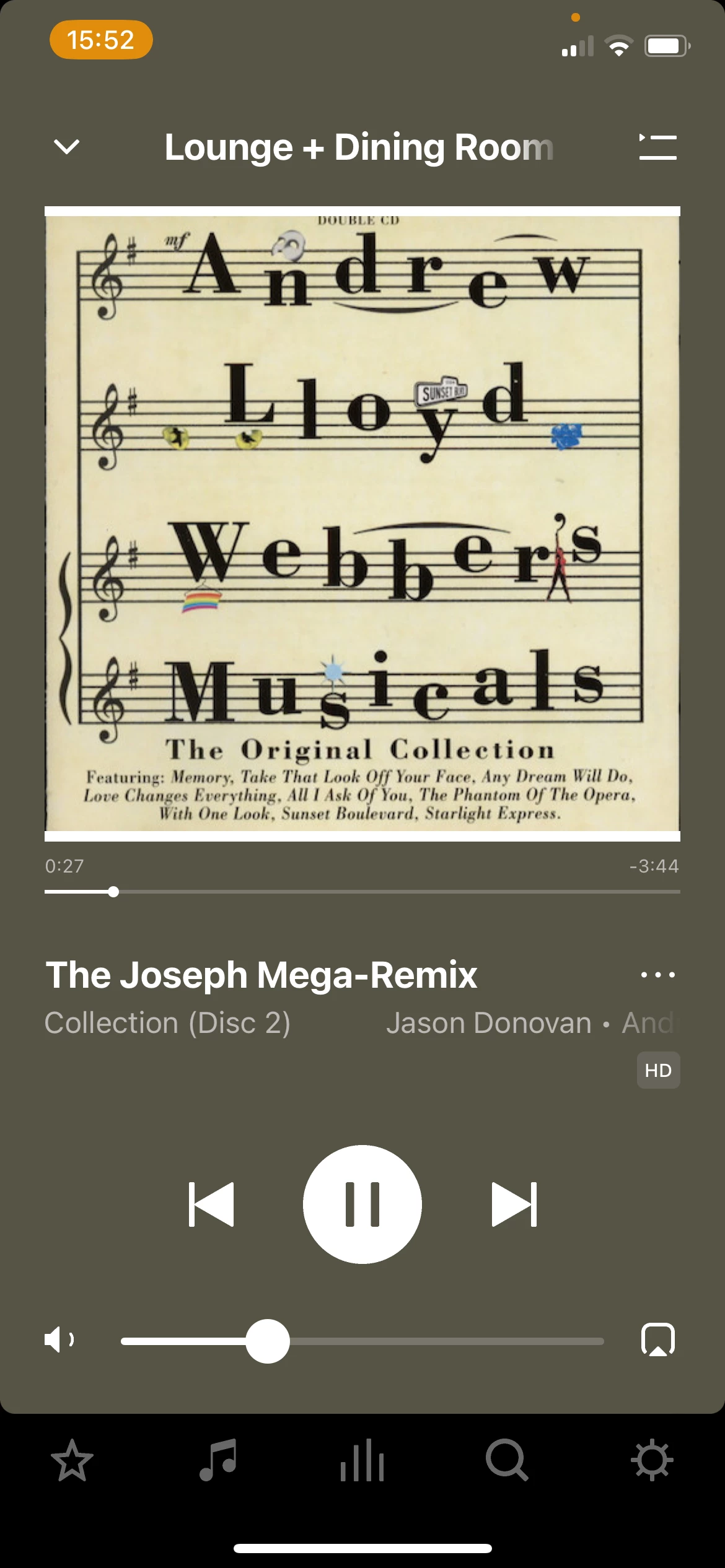Tap the Lounge + Dining Room title
Viewport: 725px width, 1568px height.
click(359, 147)
